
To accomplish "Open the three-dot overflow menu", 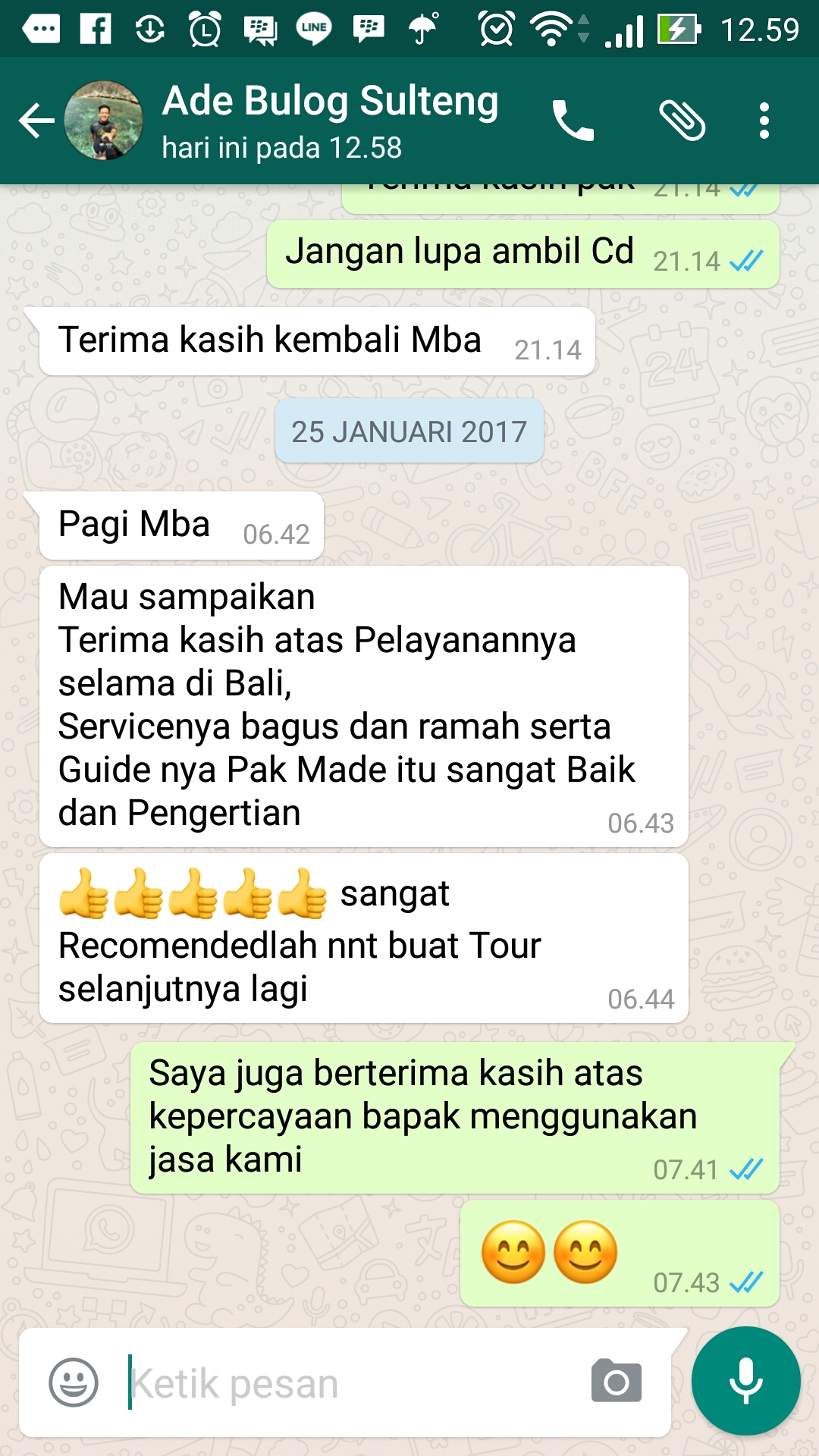I will [764, 121].
